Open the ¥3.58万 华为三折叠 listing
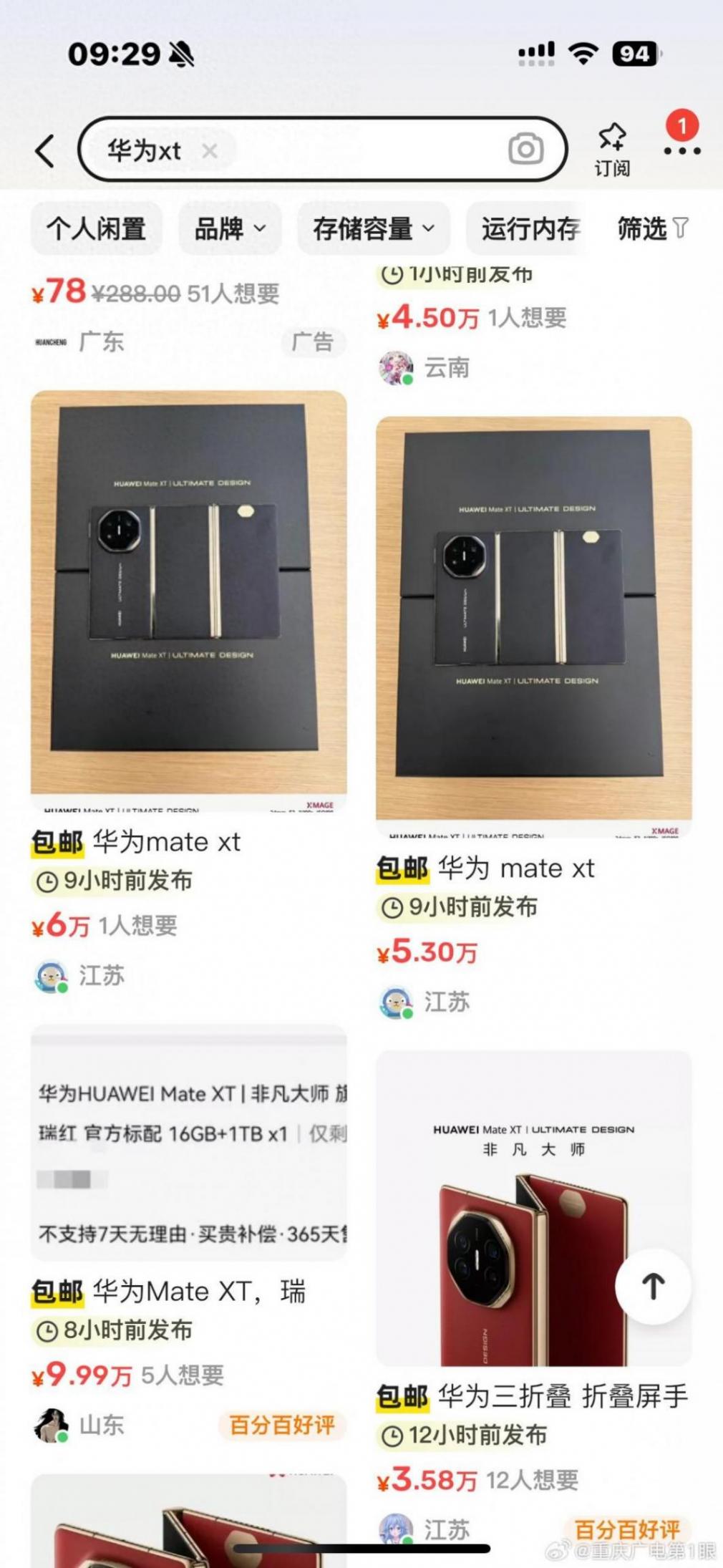The height and width of the screenshot is (1568, 723). click(x=515, y=1210)
